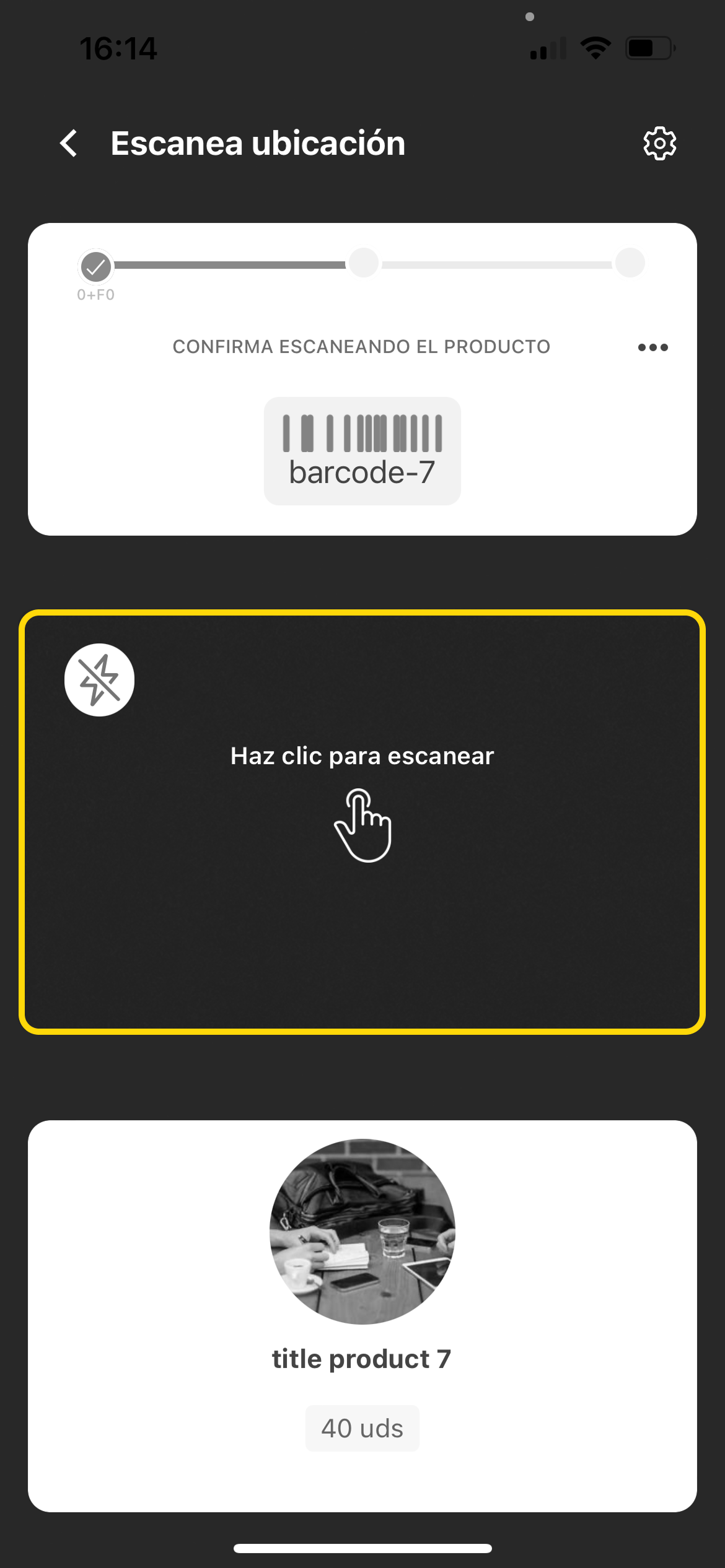
Task: Activate the second step circle on progress bar
Action: (x=362, y=264)
